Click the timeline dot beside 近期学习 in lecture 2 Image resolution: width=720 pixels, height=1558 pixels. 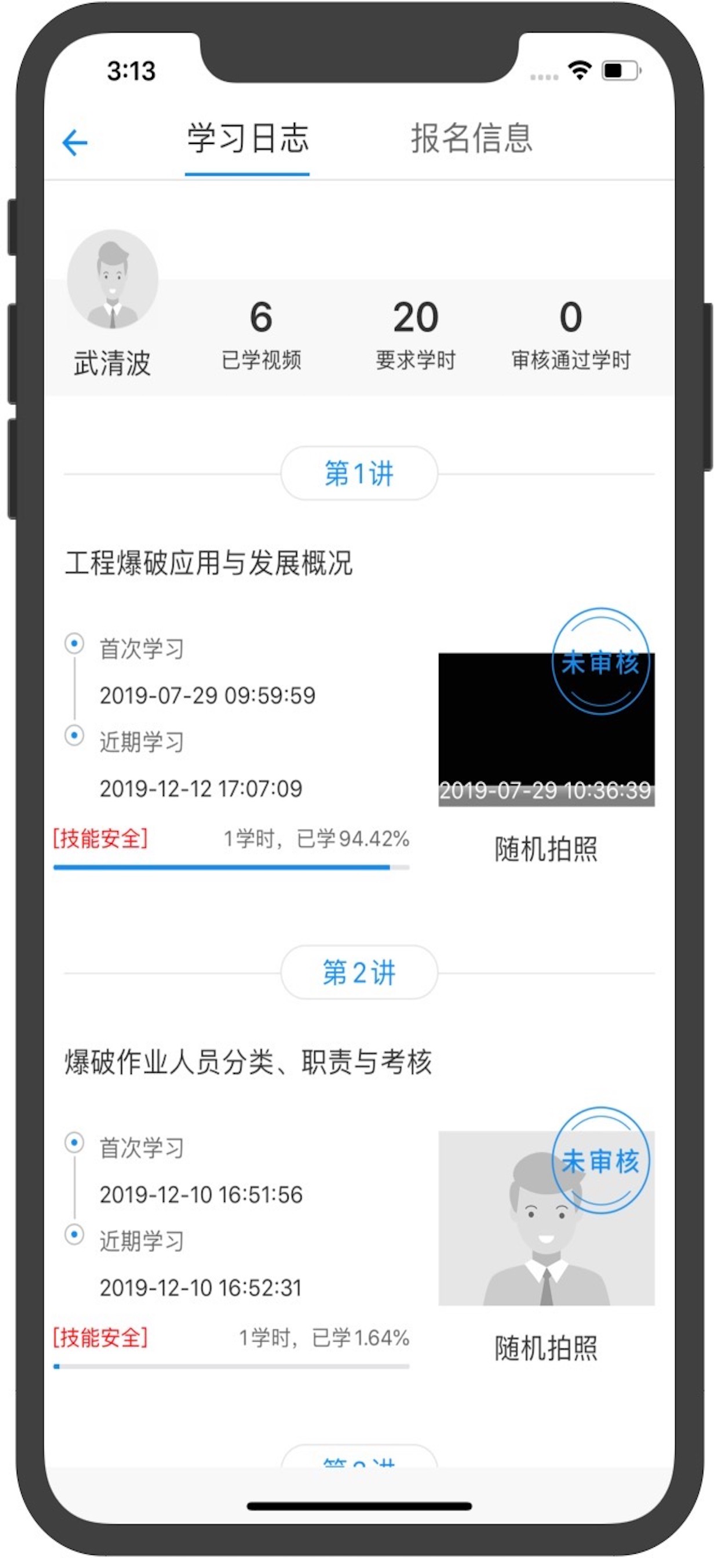click(73, 1235)
